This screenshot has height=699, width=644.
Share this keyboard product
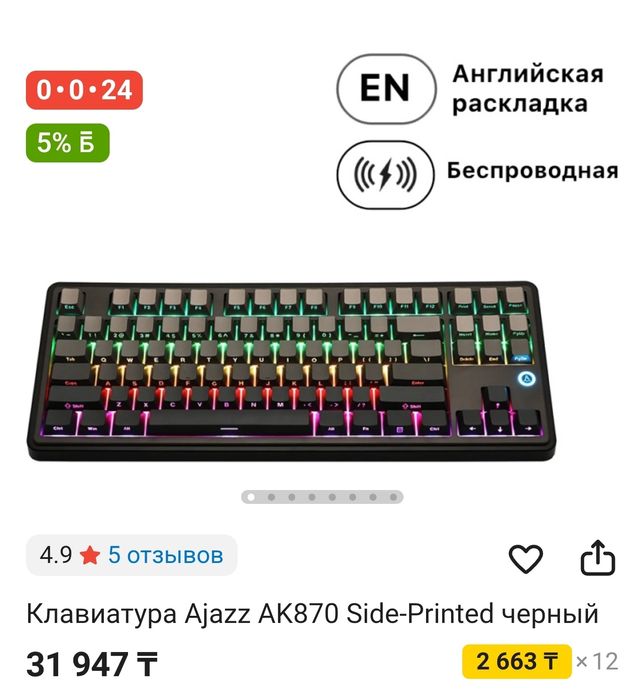coord(597,558)
